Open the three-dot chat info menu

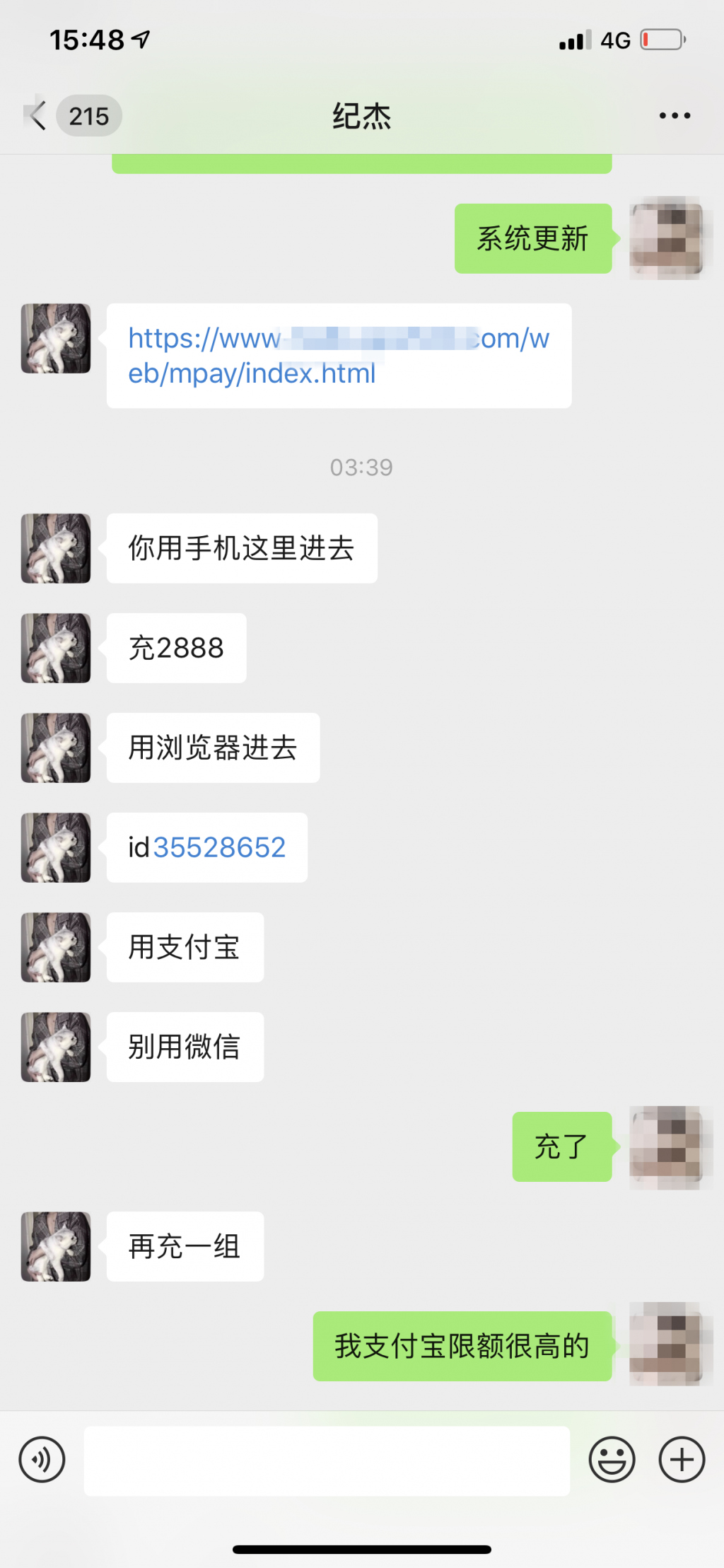(674, 115)
